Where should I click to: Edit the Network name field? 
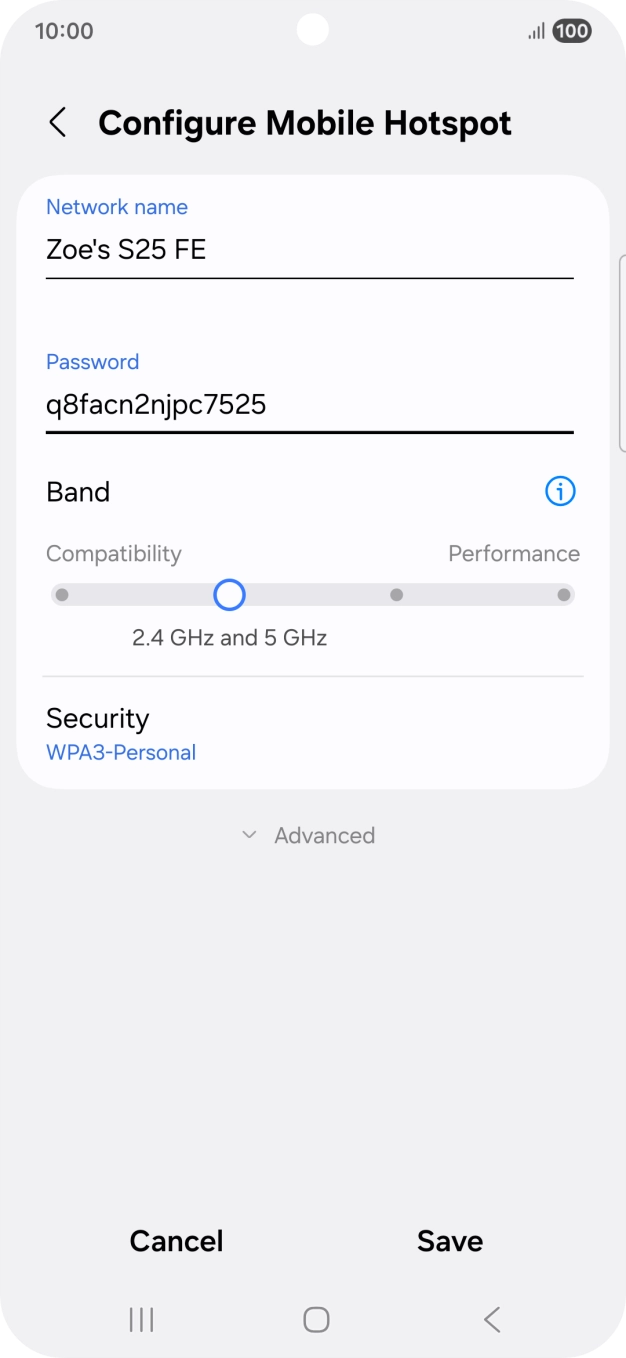[x=310, y=249]
